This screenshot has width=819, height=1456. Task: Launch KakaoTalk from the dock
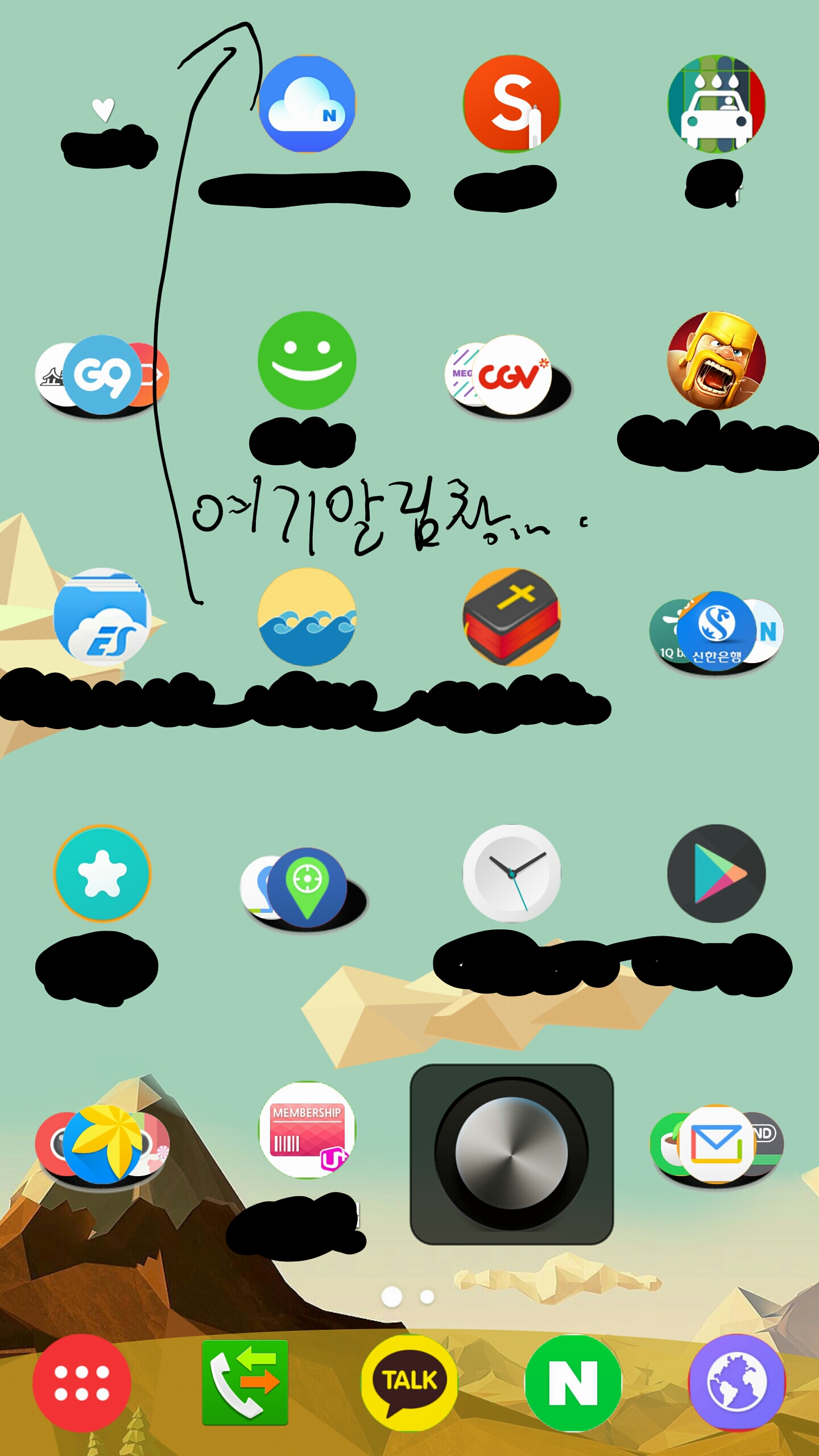pyautogui.click(x=409, y=1383)
